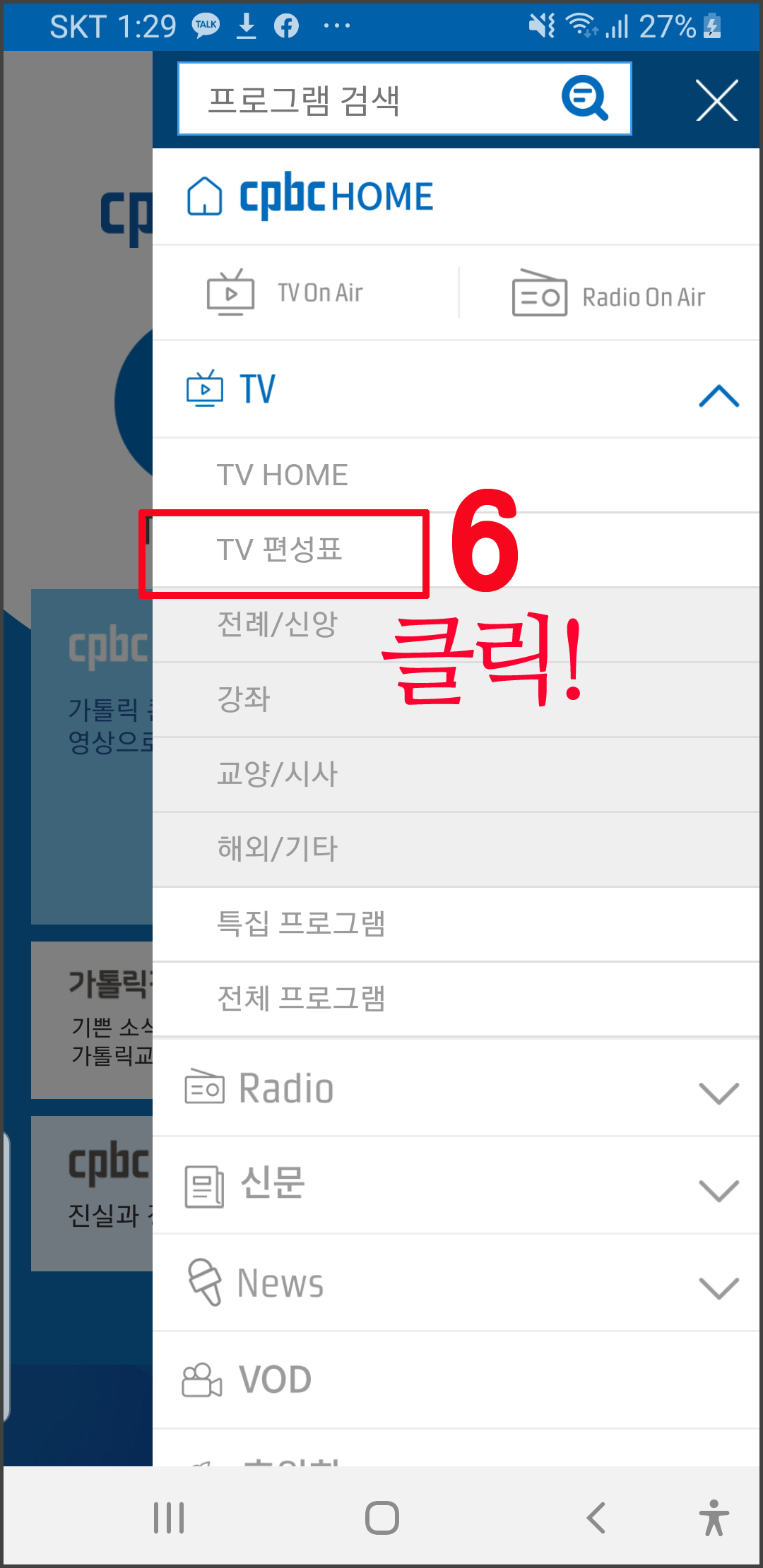This screenshot has width=763, height=1568.
Task: Open cpbc HOME
Action: point(311,196)
